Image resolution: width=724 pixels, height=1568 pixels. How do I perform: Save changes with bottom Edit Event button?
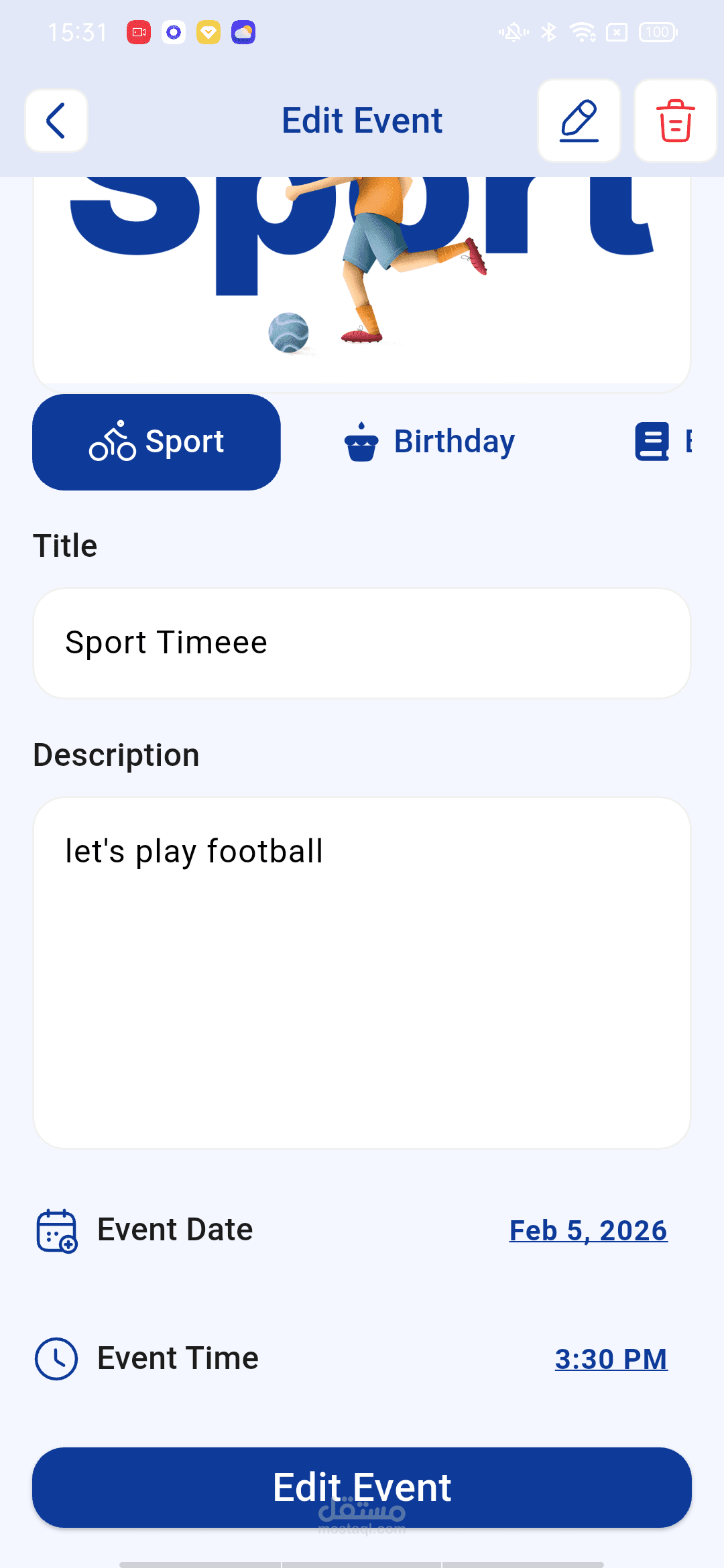tap(362, 1488)
